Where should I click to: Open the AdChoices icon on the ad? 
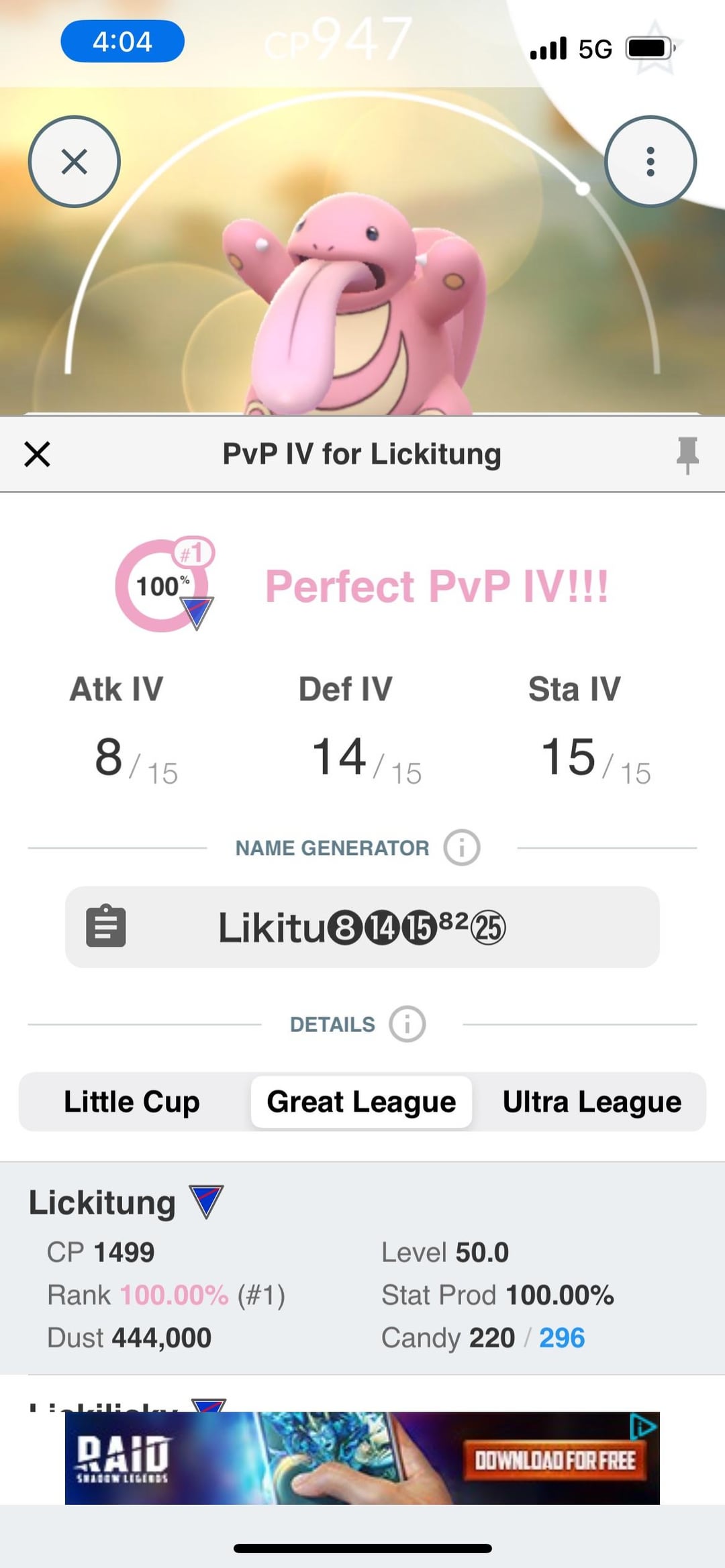(643, 1426)
